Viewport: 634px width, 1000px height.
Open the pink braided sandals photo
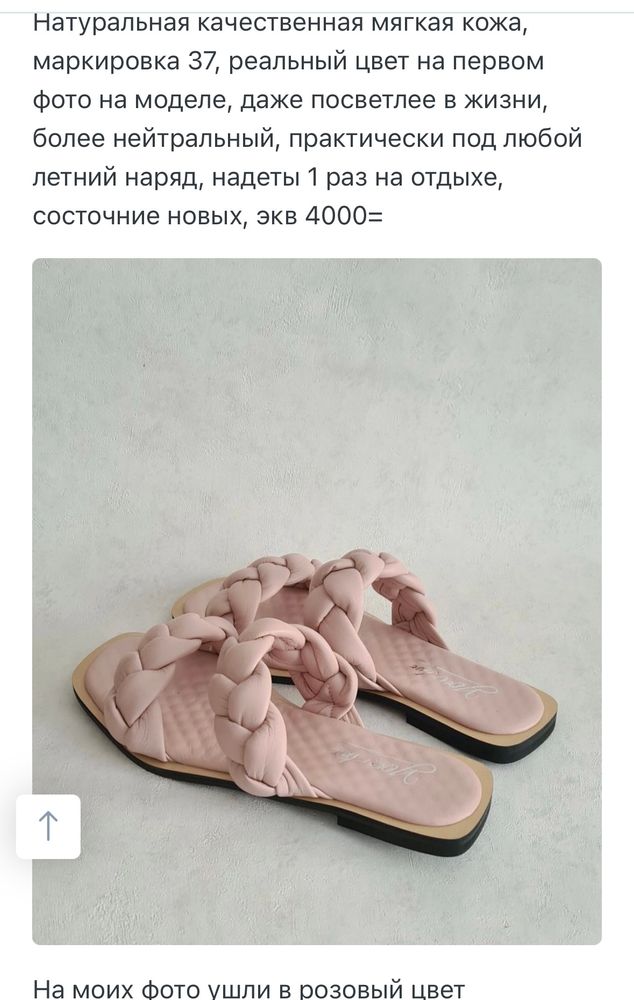(x=317, y=600)
